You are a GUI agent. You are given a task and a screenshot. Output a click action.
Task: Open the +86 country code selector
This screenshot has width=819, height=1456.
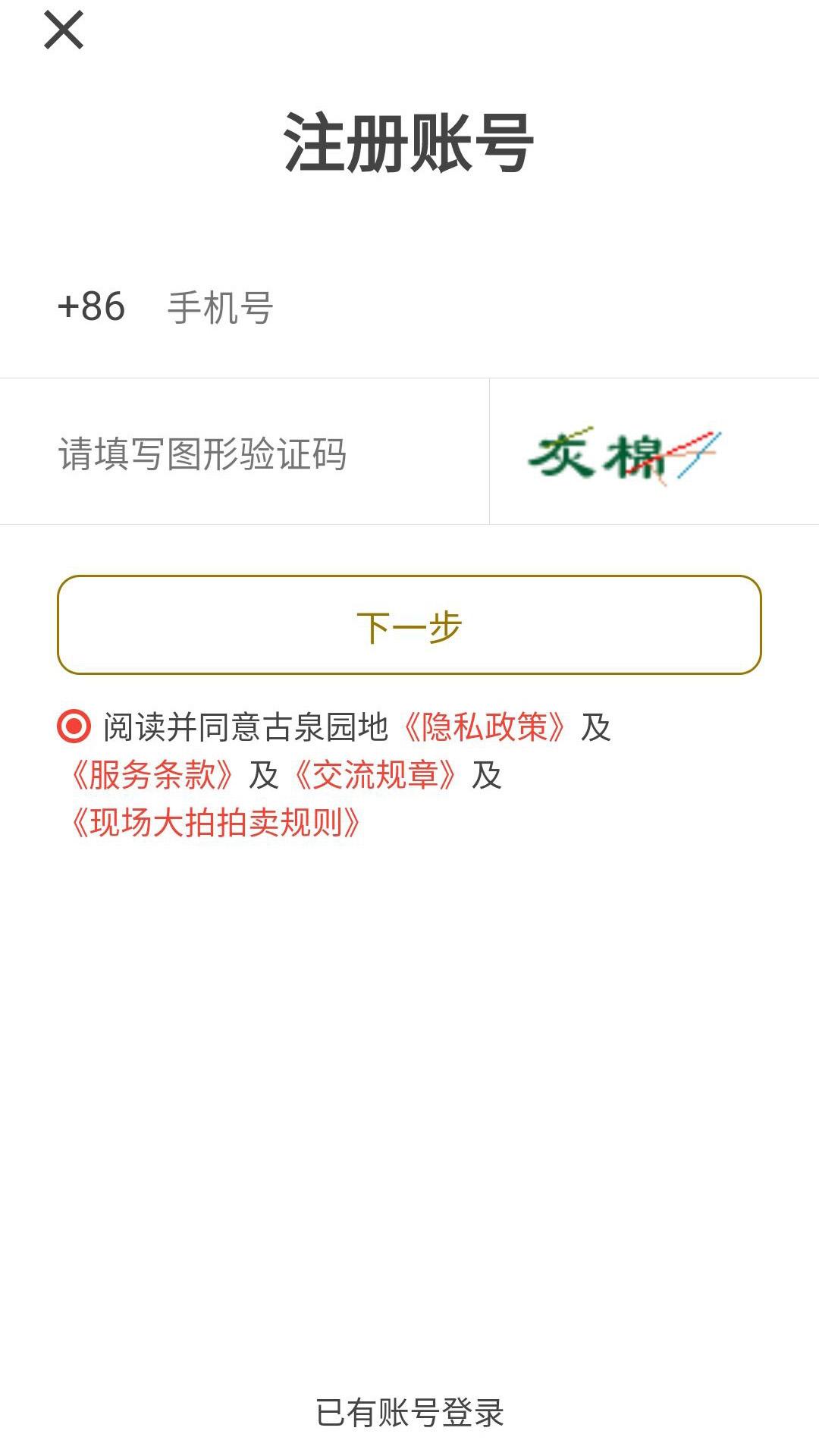point(91,307)
